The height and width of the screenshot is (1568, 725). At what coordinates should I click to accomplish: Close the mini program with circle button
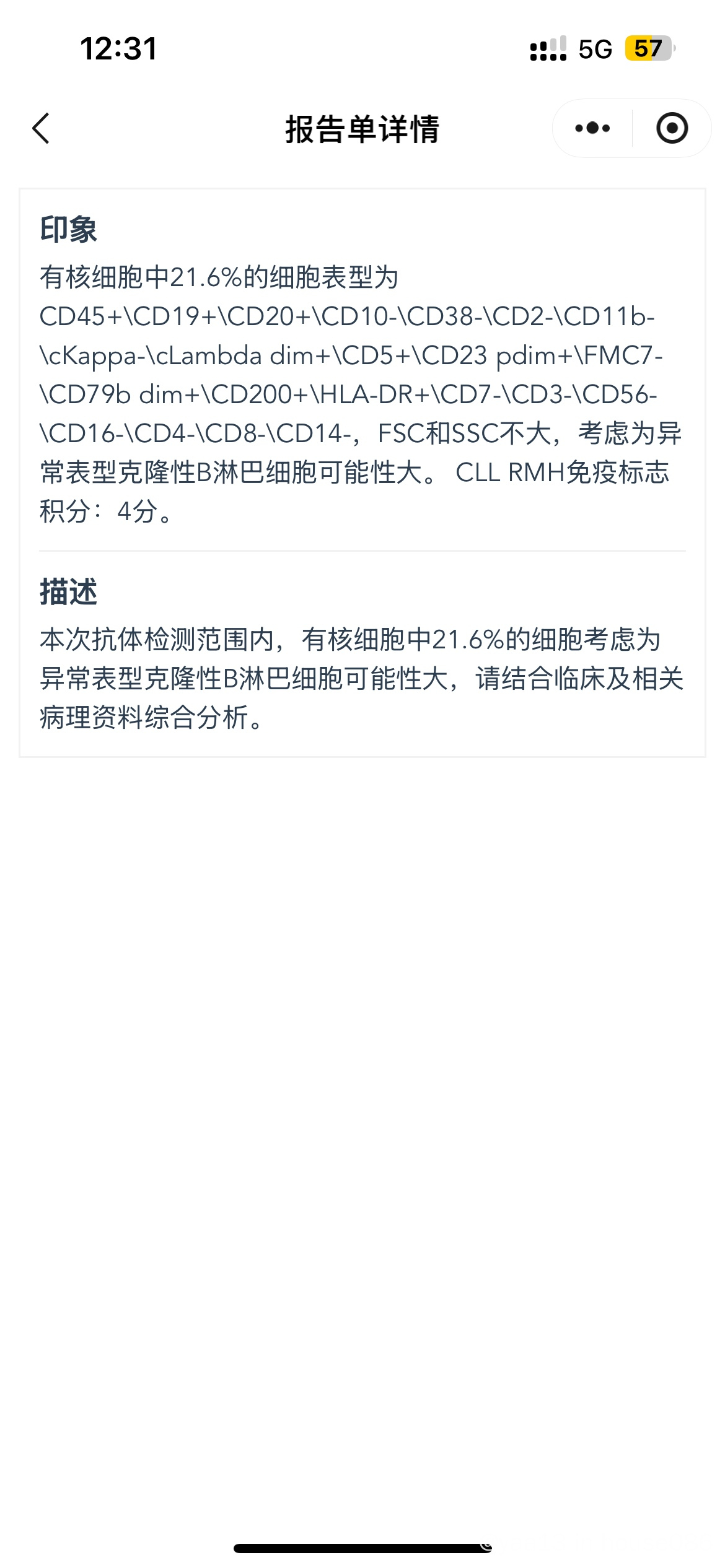click(x=672, y=128)
